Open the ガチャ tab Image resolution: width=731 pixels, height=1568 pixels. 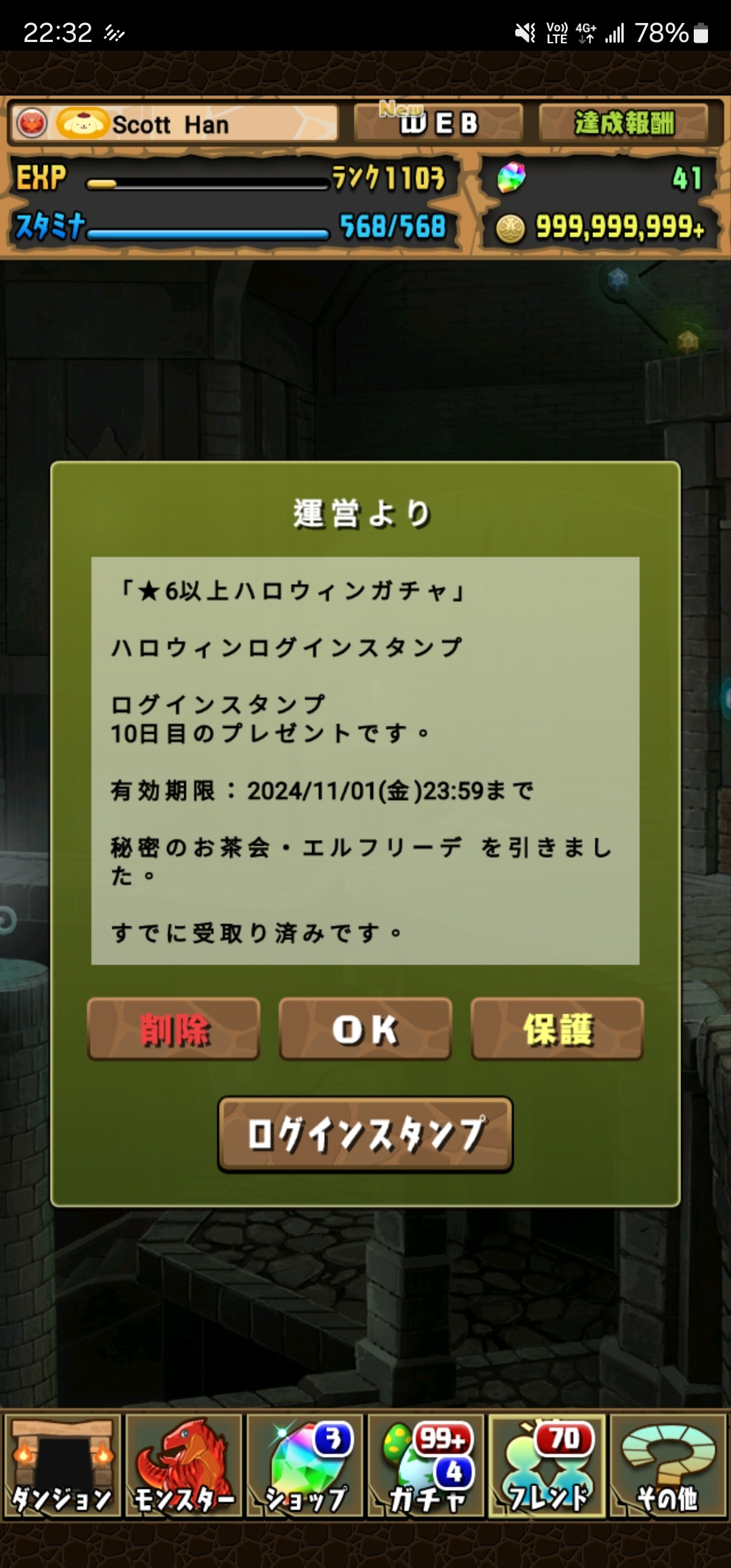point(426,1465)
